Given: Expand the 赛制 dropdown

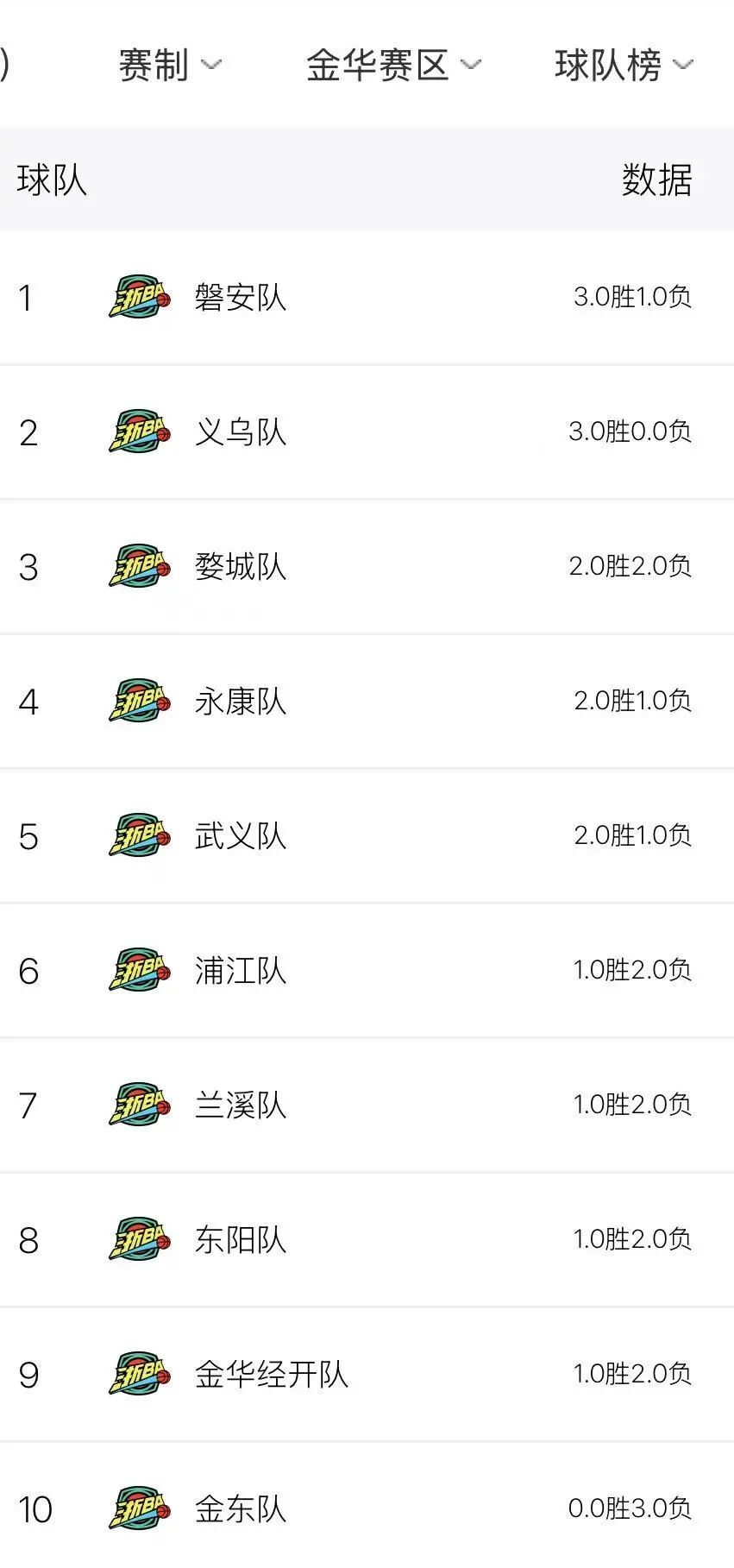Looking at the screenshot, I should [170, 66].
